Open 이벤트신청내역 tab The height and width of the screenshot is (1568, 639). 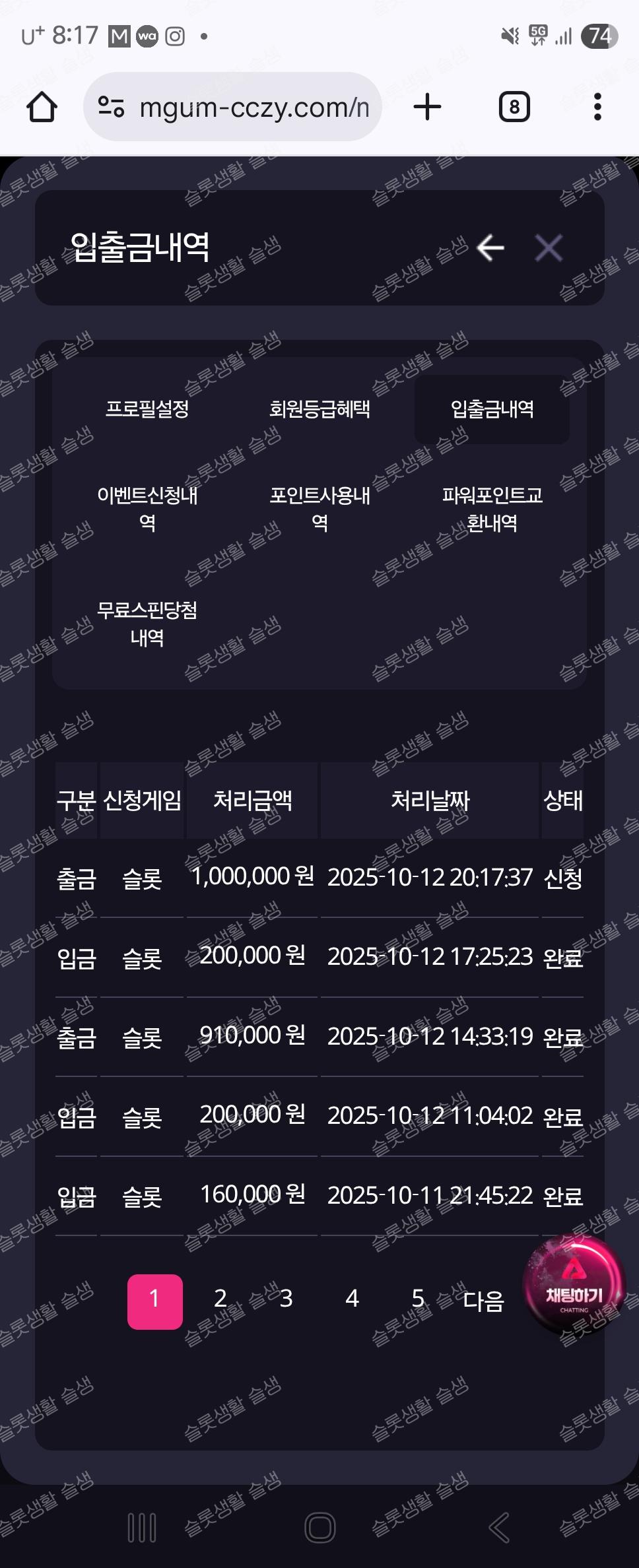tap(147, 509)
